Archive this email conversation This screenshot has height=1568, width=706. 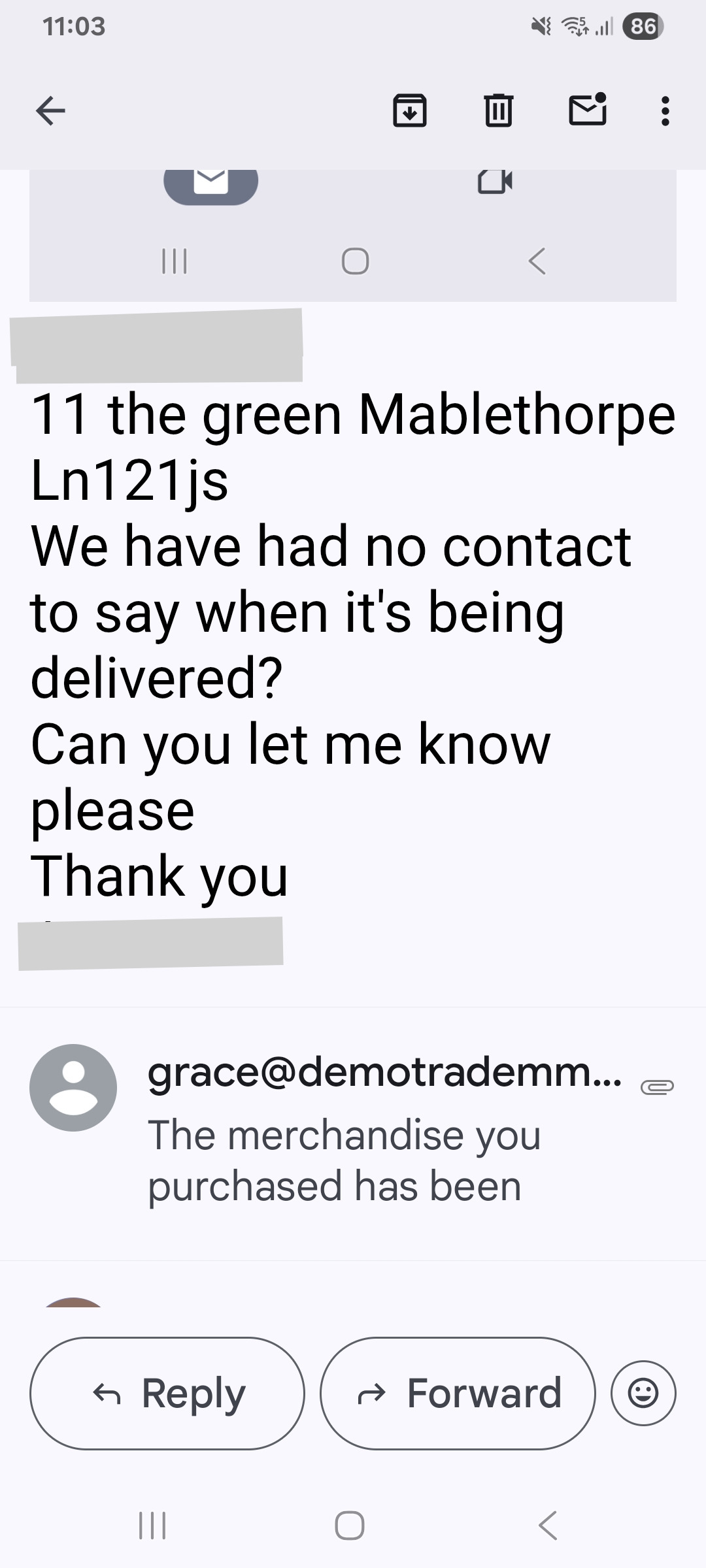(x=410, y=110)
